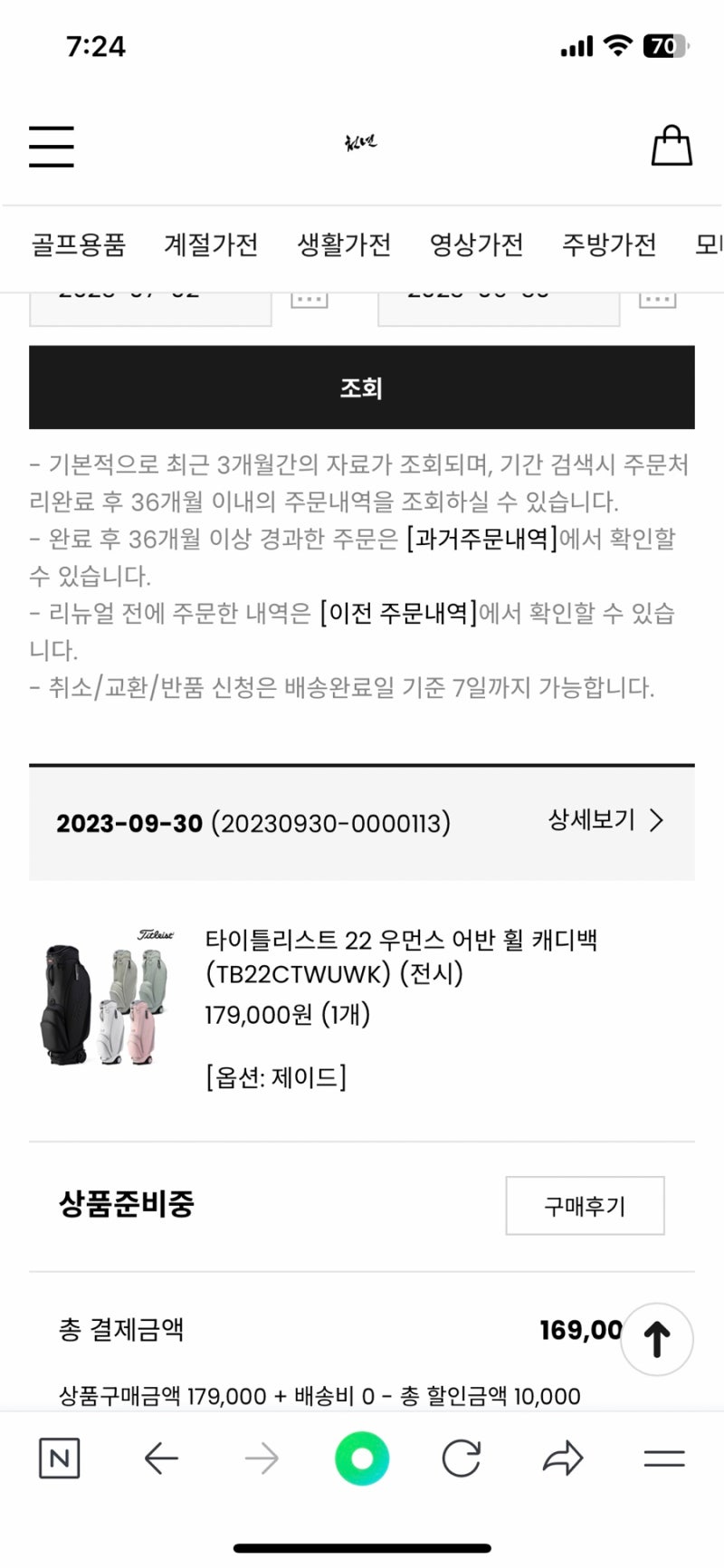Screen dimensions: 724x1568
Task: Navigate forward with the browser arrow
Action: [x=262, y=1458]
